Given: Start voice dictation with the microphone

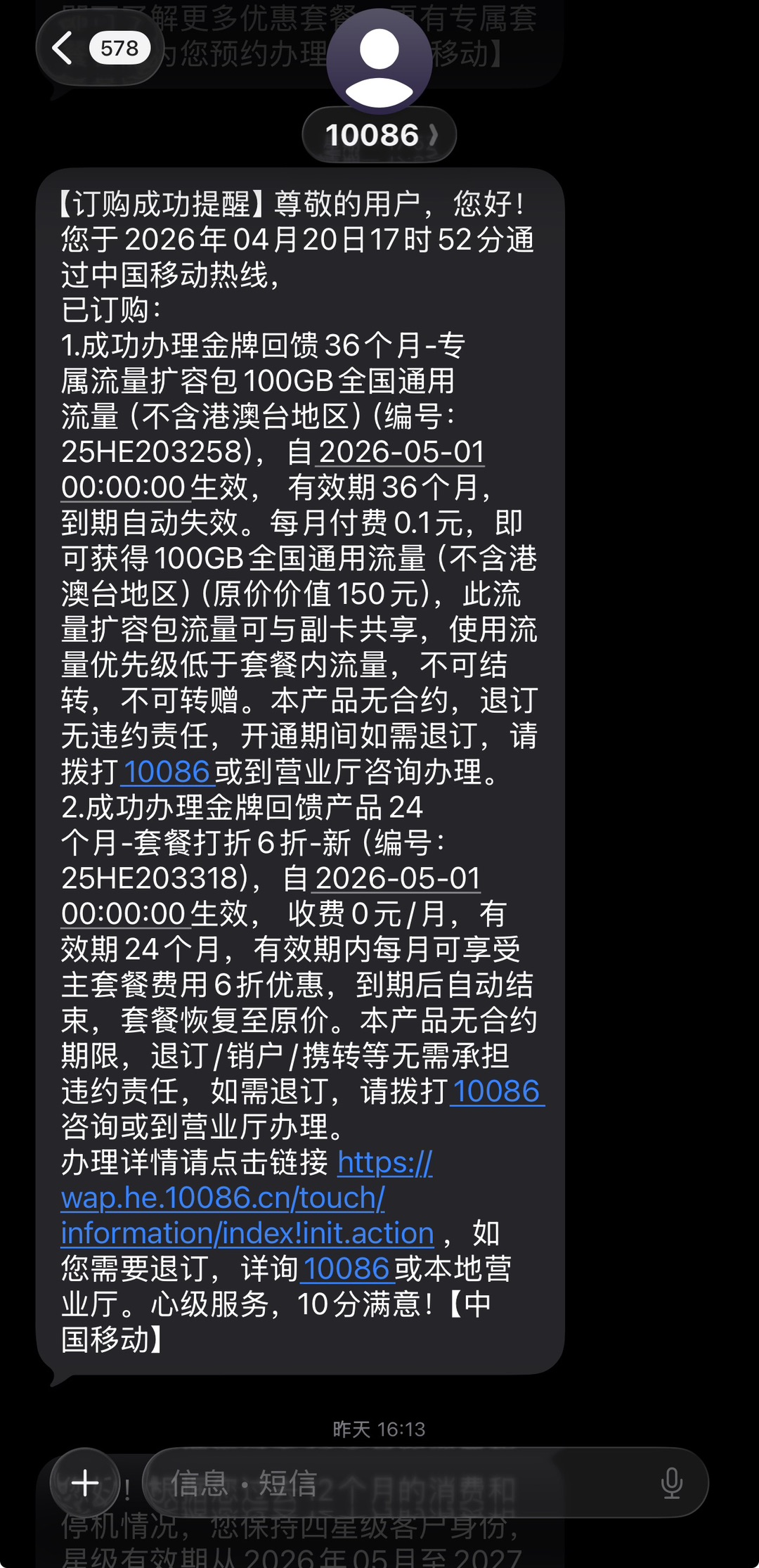Looking at the screenshot, I should tap(671, 1483).
